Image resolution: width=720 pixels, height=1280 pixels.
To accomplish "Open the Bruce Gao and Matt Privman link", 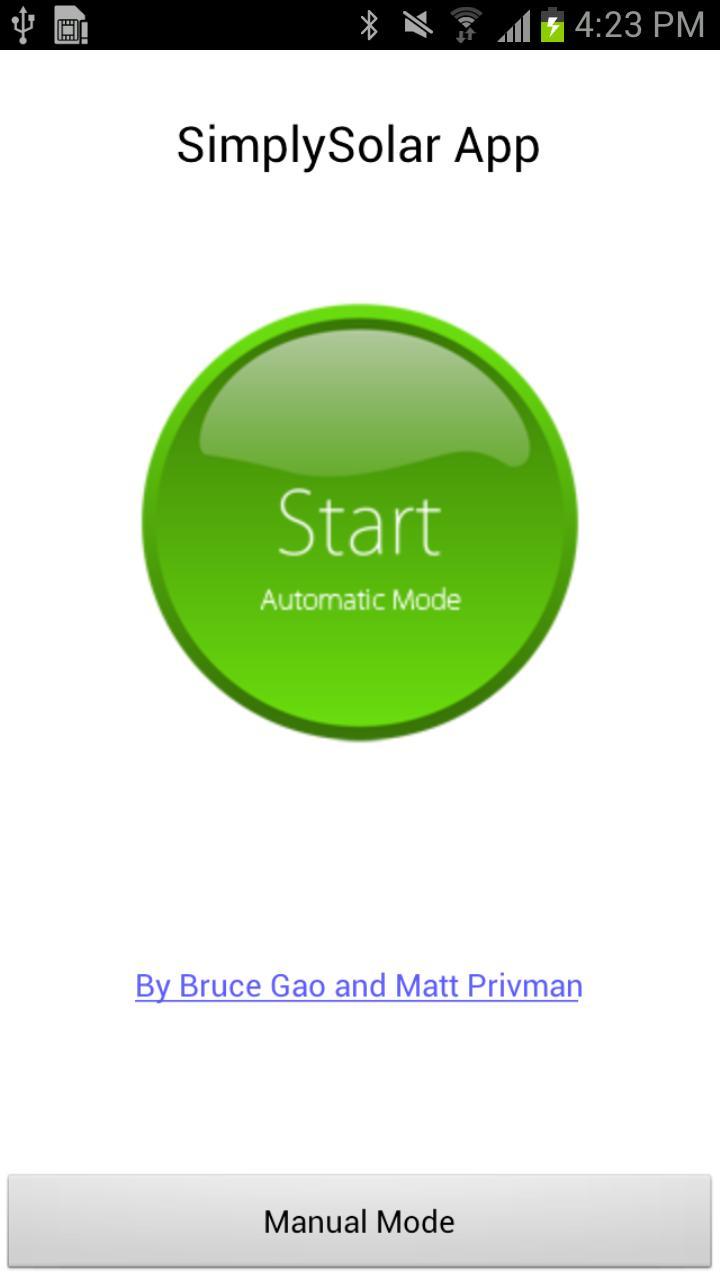I will click(359, 986).
